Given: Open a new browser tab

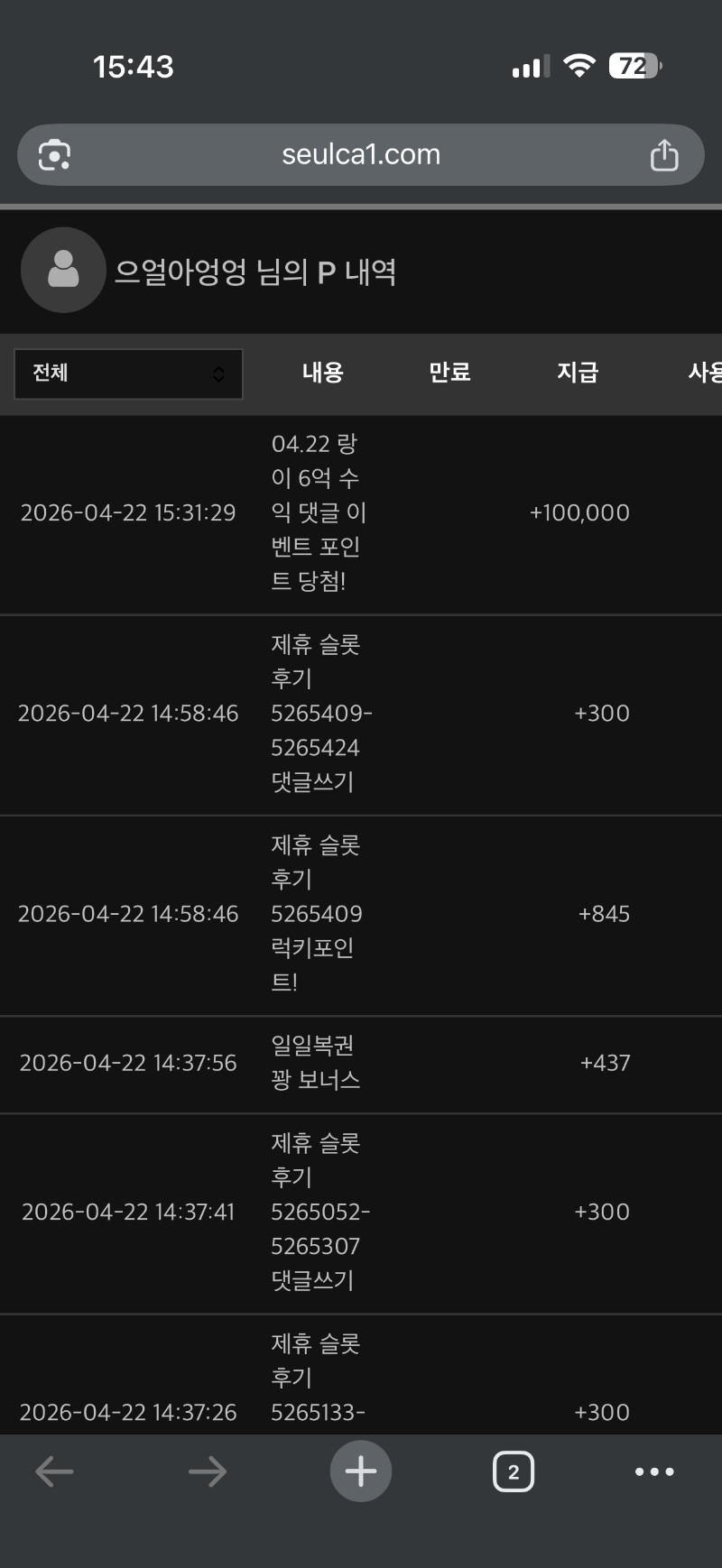Looking at the screenshot, I should point(361,1471).
